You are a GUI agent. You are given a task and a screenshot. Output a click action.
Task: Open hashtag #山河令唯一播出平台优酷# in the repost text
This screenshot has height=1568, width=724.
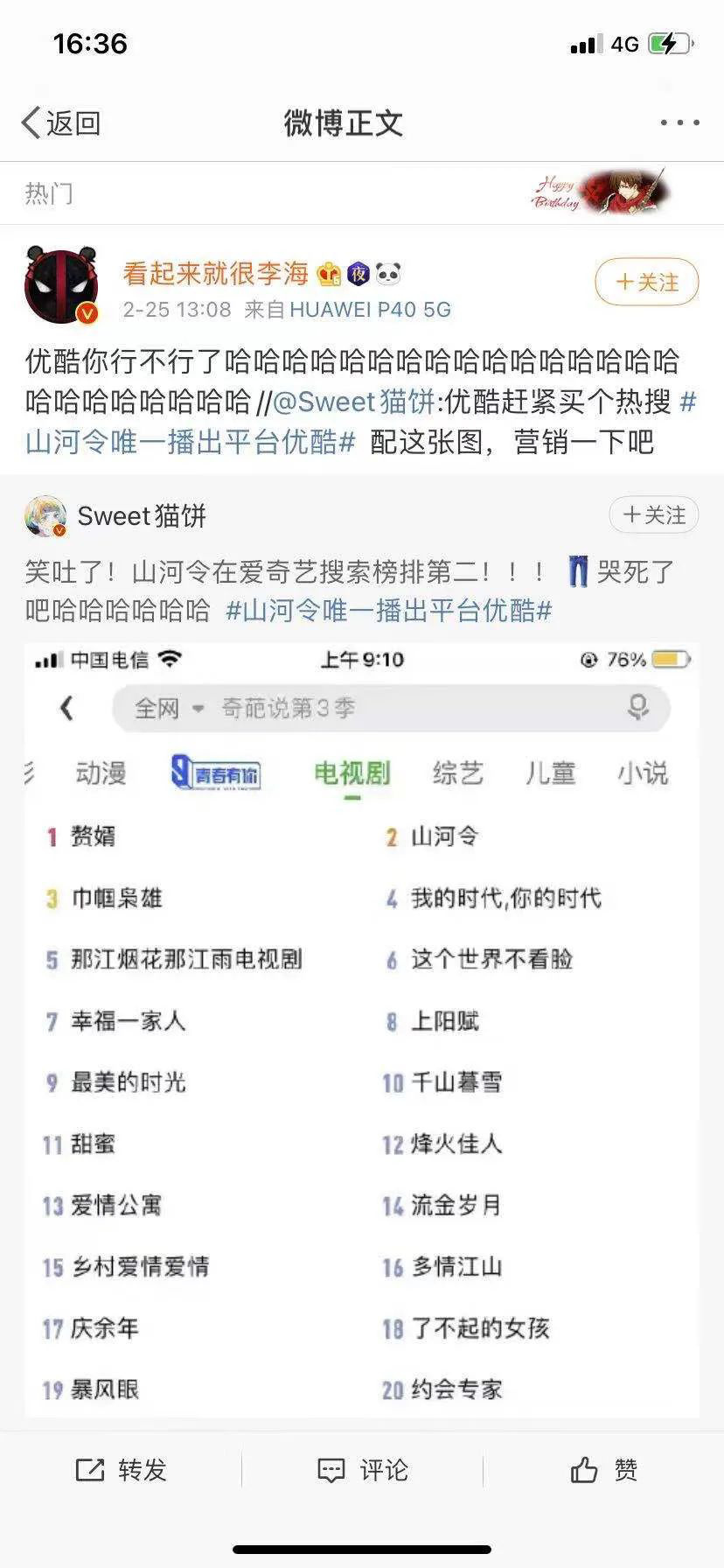[x=191, y=441]
